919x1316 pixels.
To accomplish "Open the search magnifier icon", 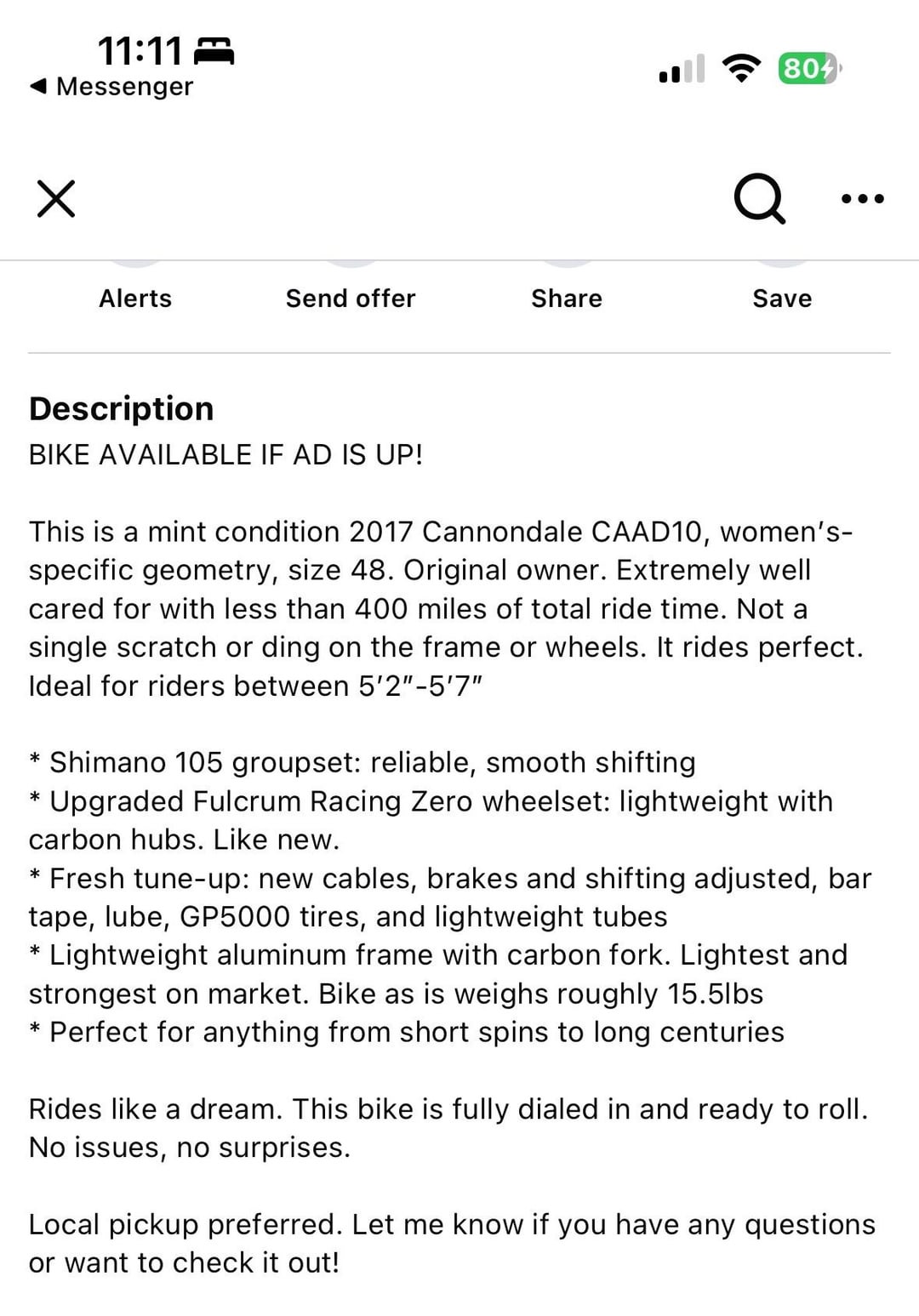I will (x=759, y=198).
